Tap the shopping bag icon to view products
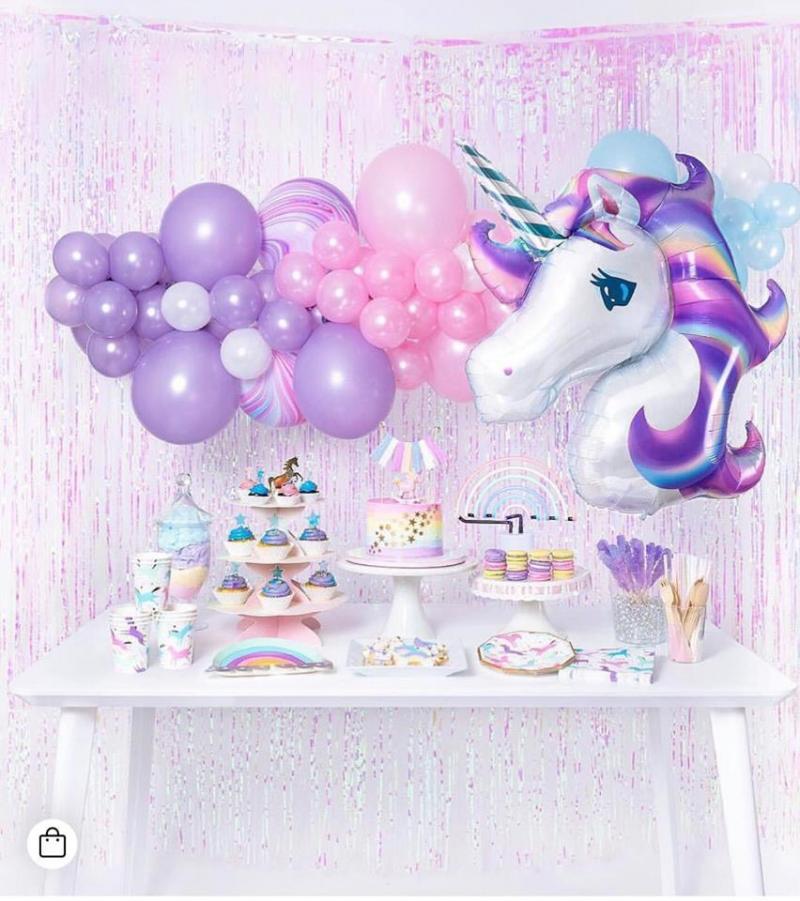The image size is (800, 901). pos(52,842)
